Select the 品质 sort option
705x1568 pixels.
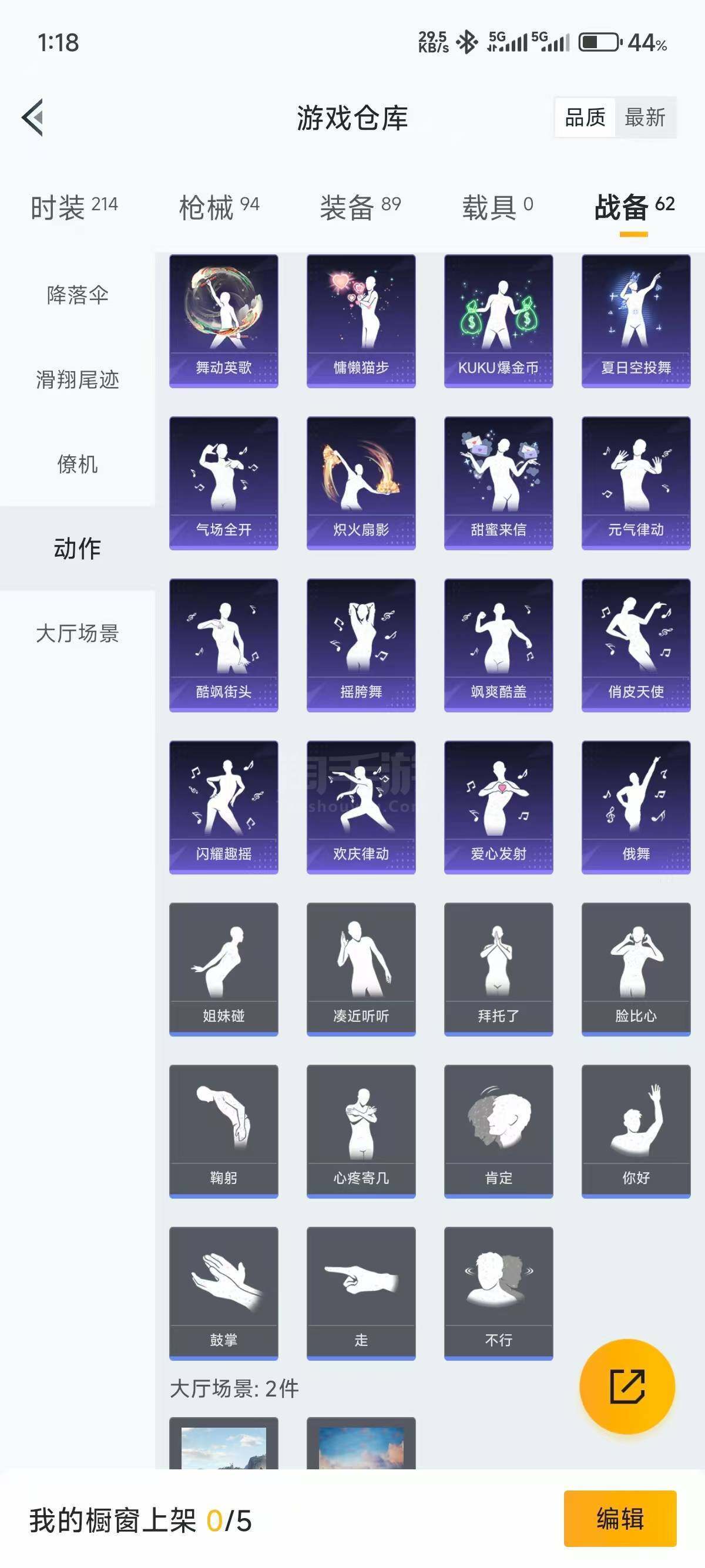point(585,117)
